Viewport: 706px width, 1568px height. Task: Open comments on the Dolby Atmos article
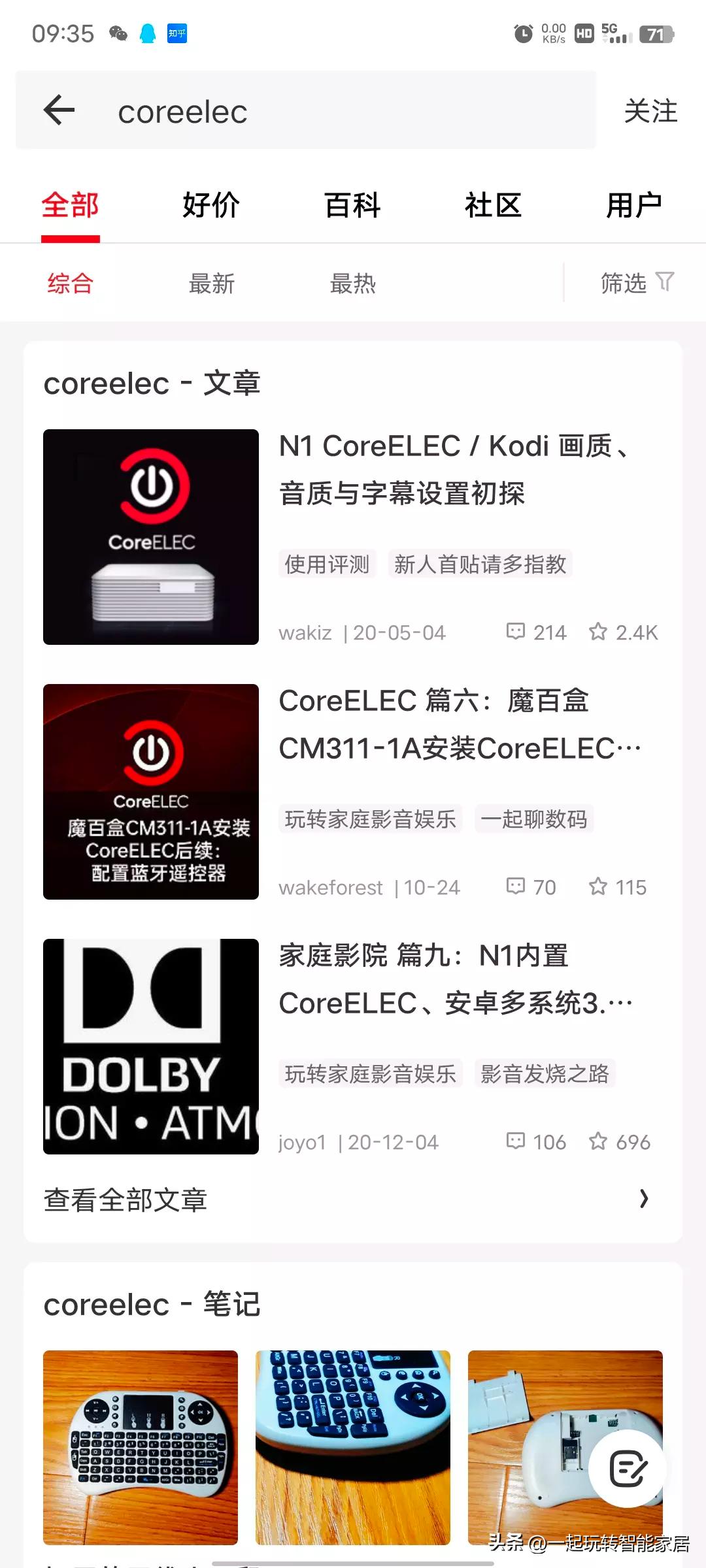(516, 1141)
